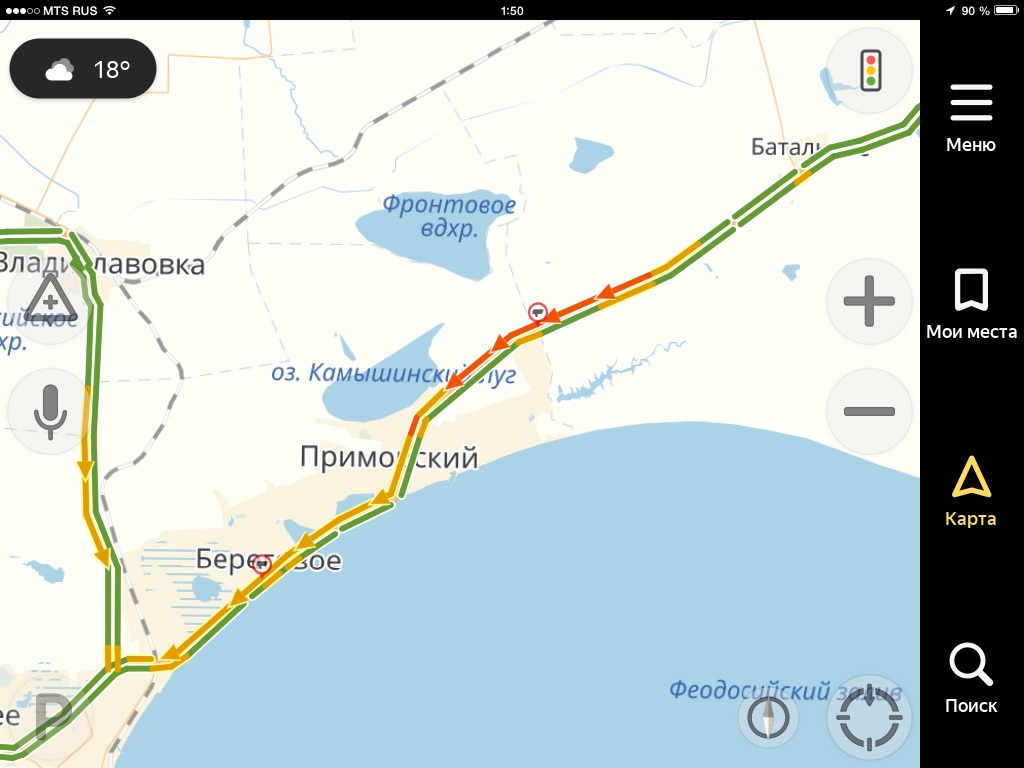The image size is (1024, 768).
Task: Activate the microphone voice input
Action: [50, 411]
